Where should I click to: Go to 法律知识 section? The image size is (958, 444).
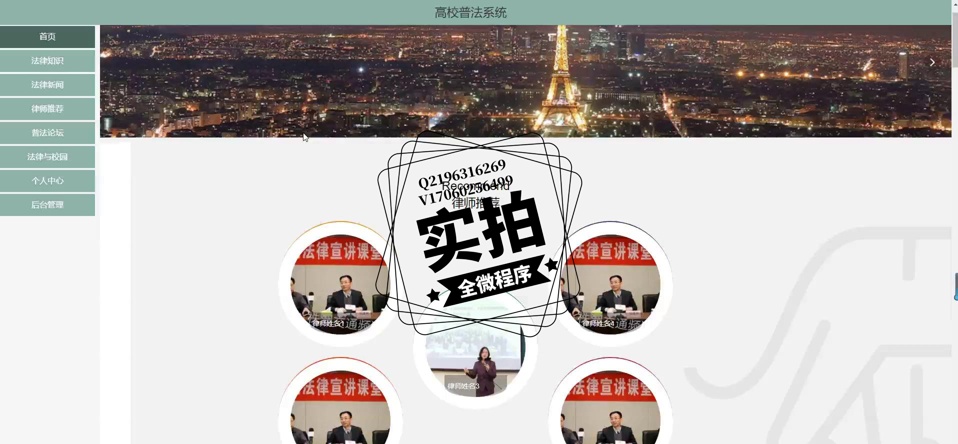pos(47,61)
